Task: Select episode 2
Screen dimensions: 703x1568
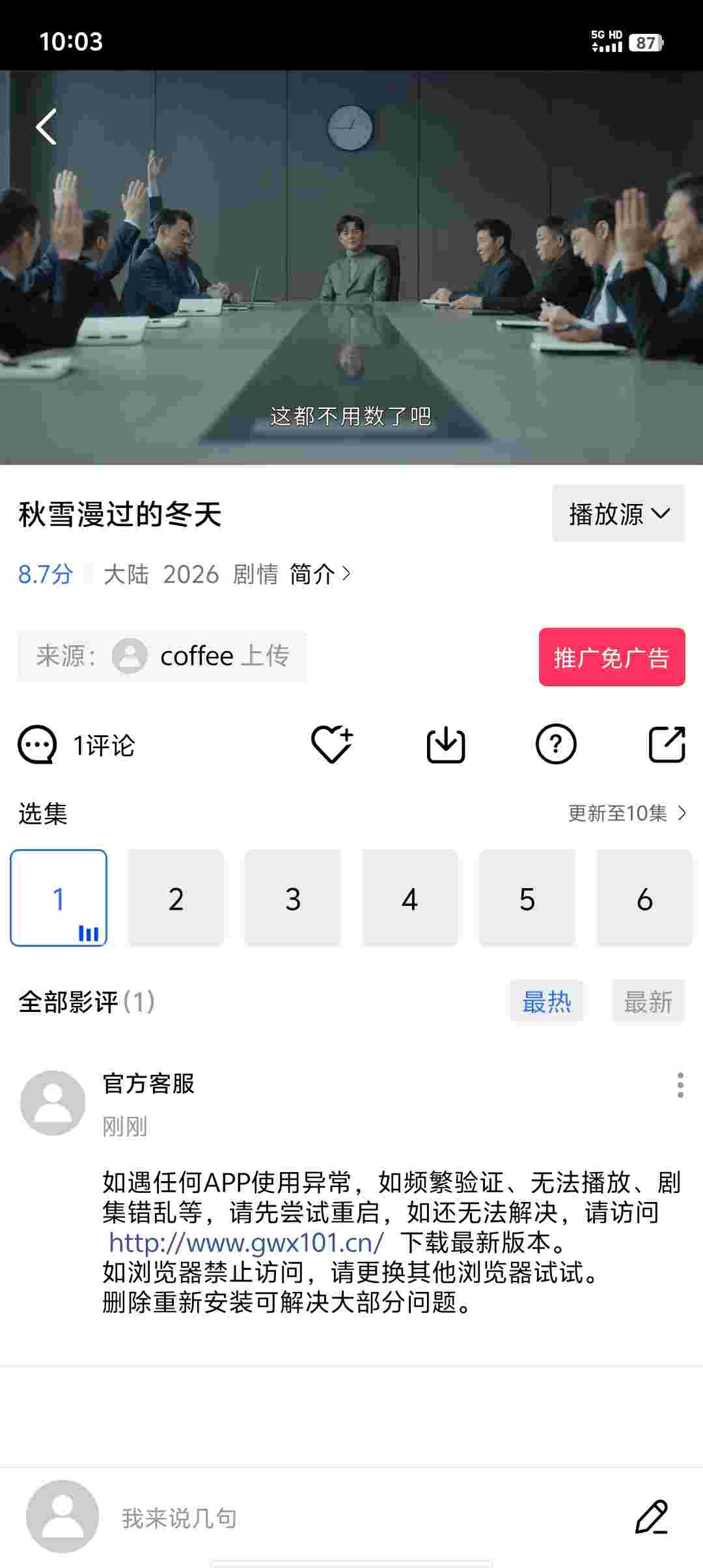Action: click(176, 899)
